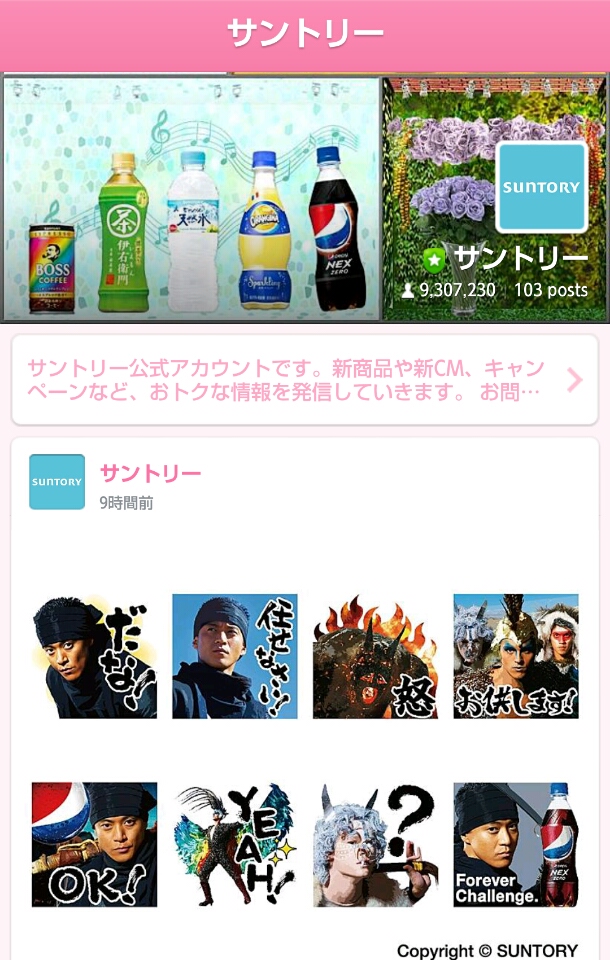Viewport: 610px width, 960px height.
Task: Open the SUNTORY profile picture on the cover
Action: point(541,187)
